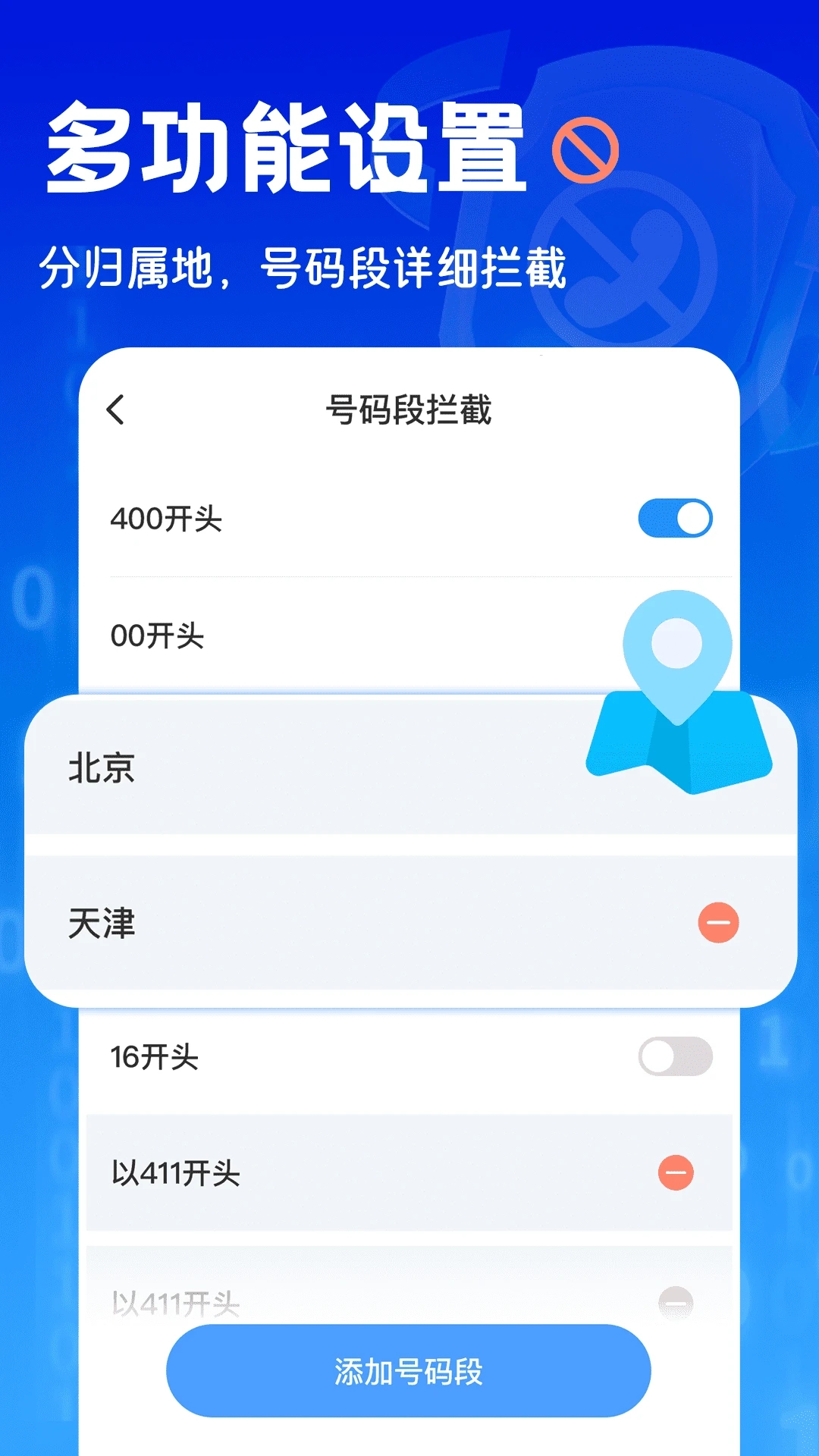Select the 号码段拦截 title header
This screenshot has height=1456, width=819.
pos(409,408)
